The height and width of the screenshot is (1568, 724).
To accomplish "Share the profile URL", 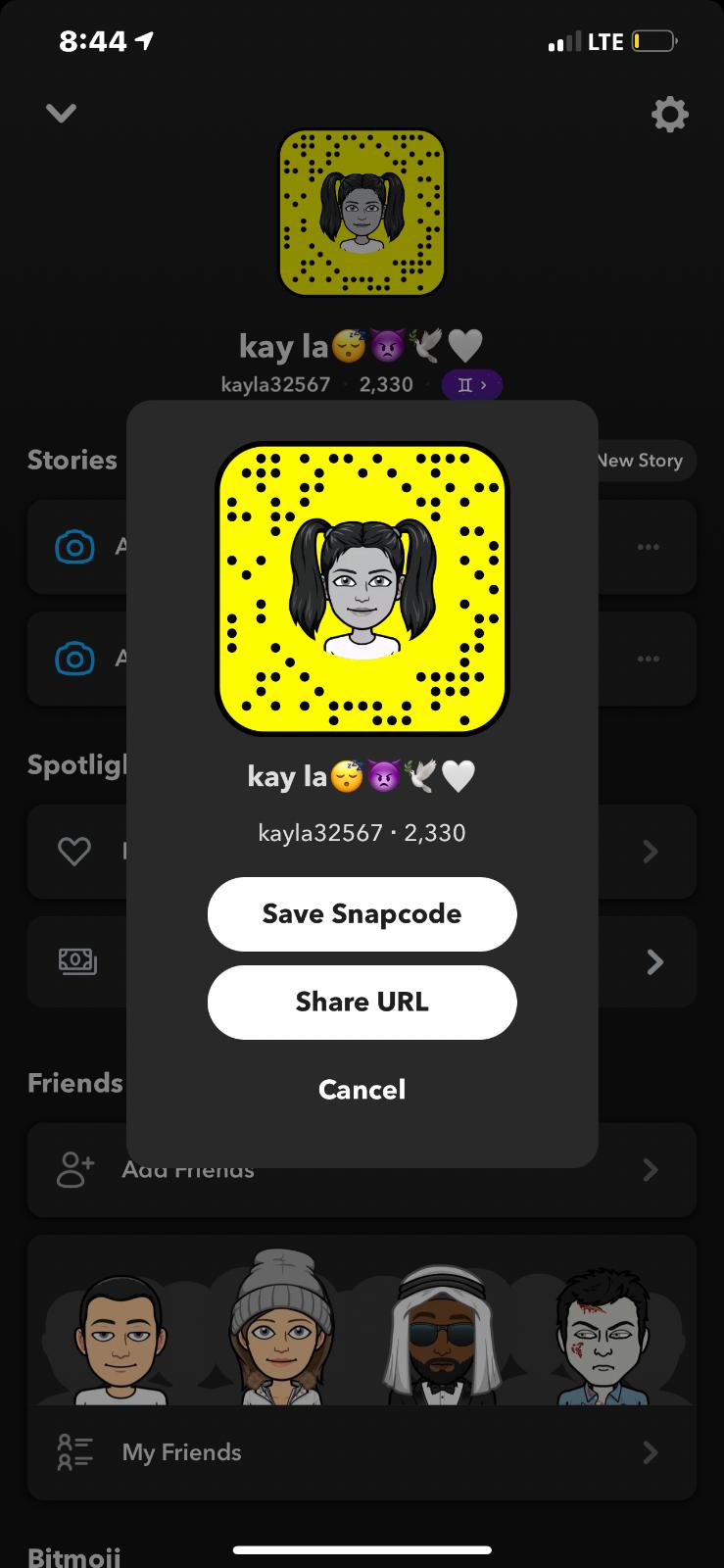I will coord(362,1003).
